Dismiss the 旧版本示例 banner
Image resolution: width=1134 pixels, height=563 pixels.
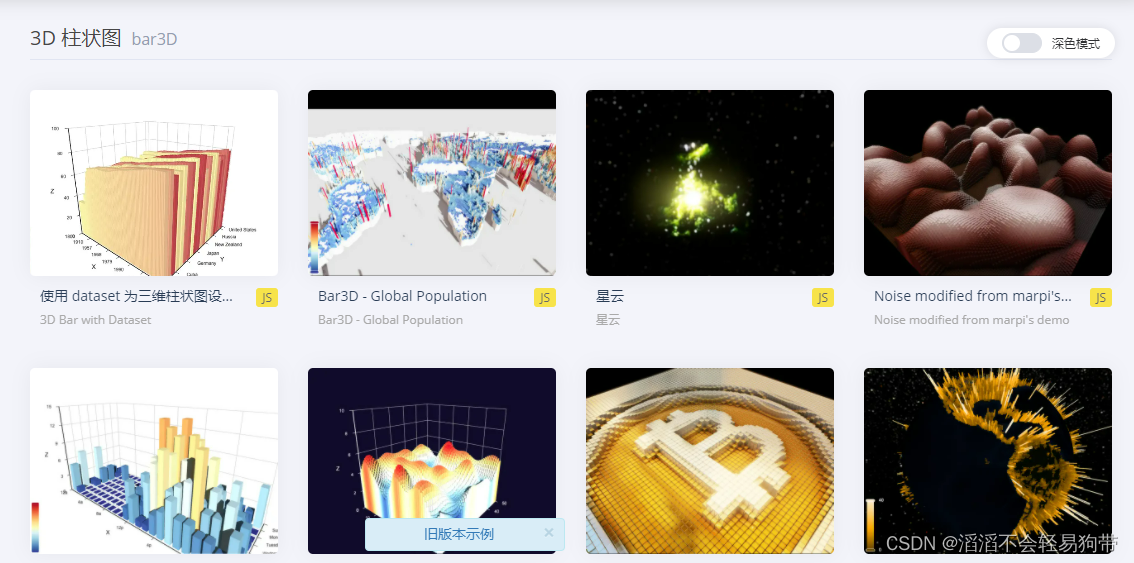(x=548, y=533)
